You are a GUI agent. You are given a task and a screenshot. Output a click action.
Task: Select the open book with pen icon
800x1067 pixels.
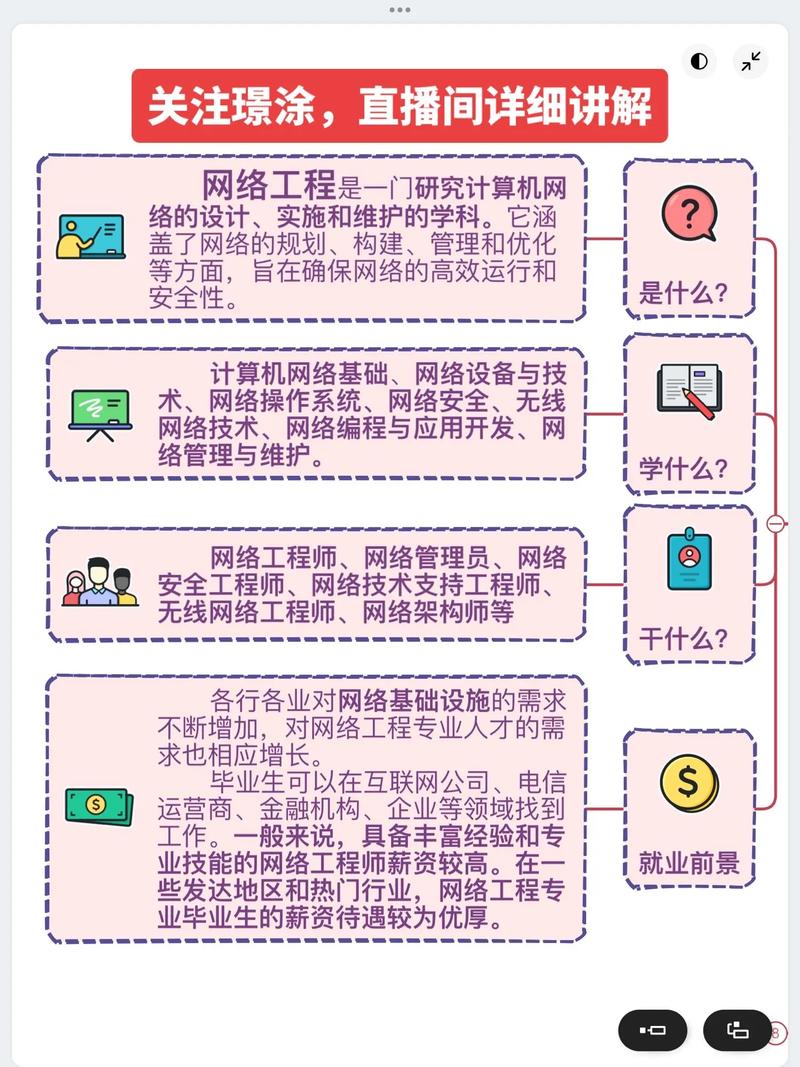tap(689, 390)
